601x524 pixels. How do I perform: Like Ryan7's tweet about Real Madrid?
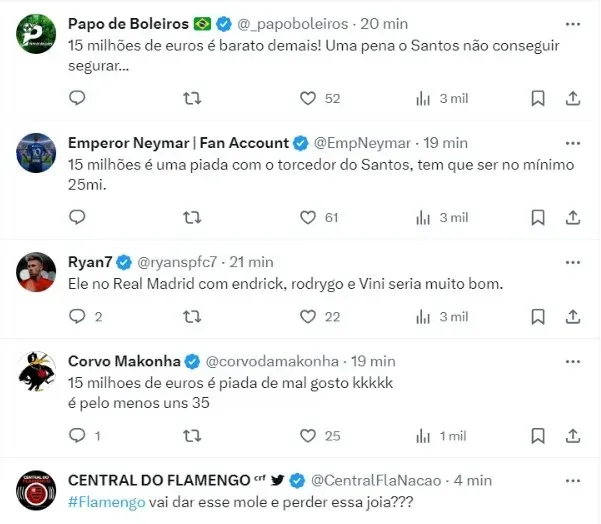pos(308,316)
